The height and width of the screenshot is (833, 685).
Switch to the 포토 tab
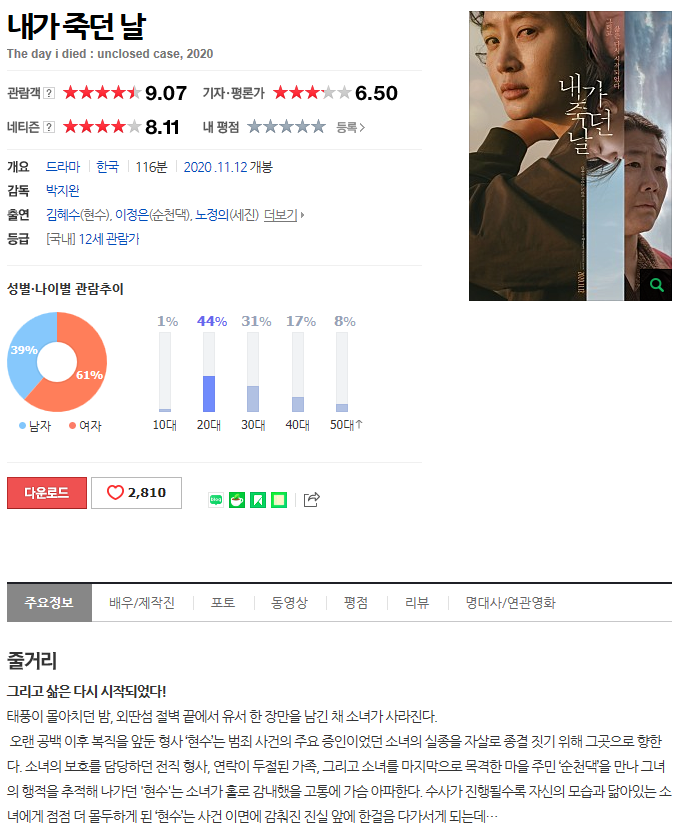[223, 603]
